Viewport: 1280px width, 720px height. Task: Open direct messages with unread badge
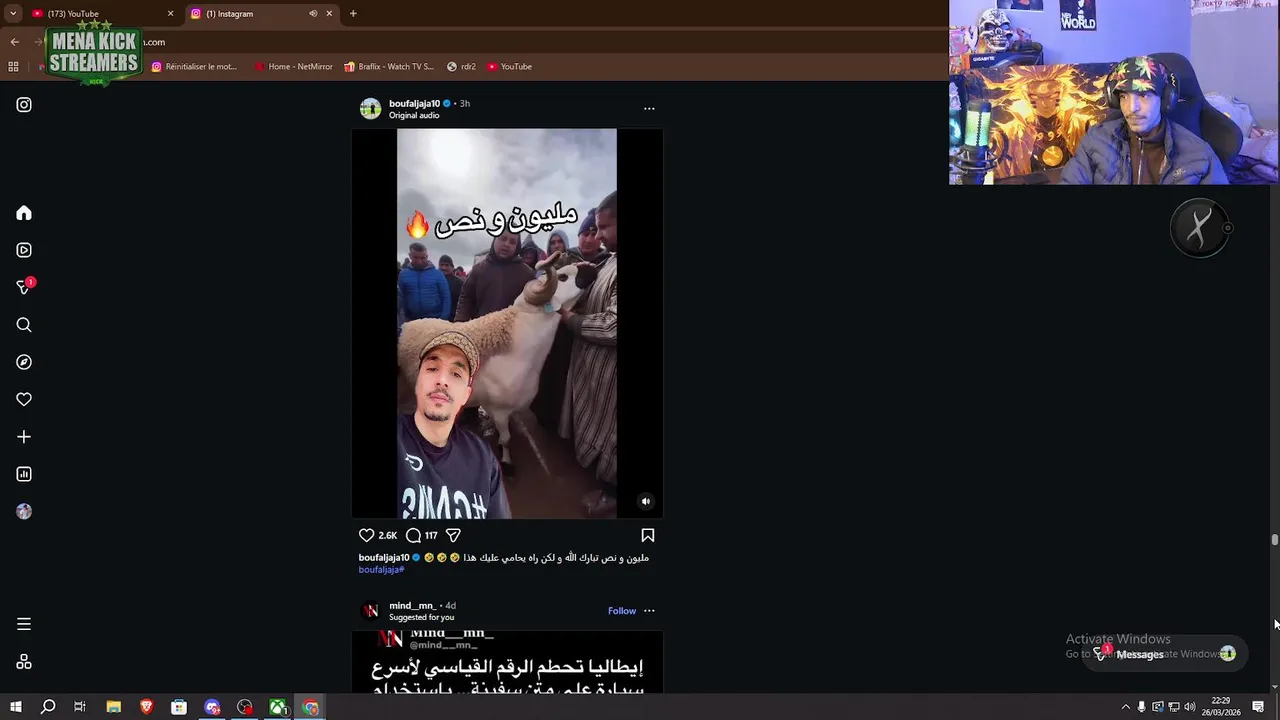pyautogui.click(x=24, y=288)
